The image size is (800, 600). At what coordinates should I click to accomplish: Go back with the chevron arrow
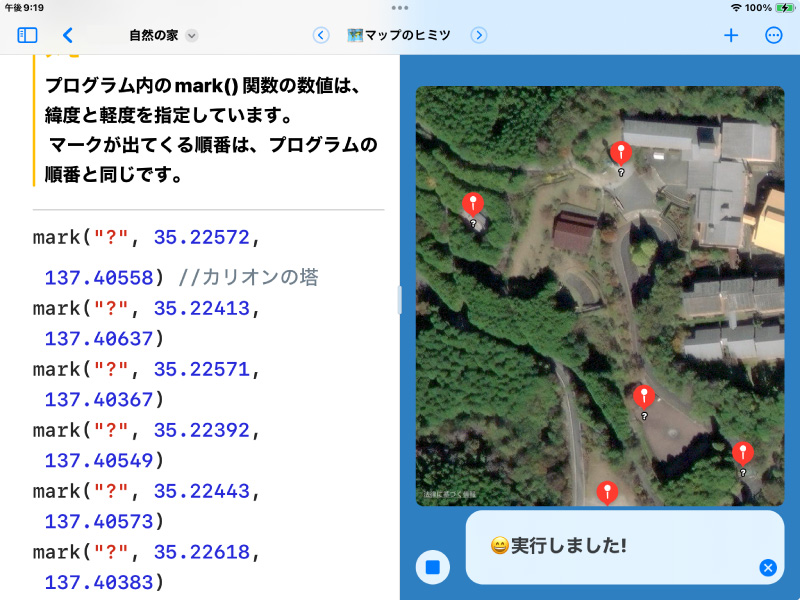coord(67,35)
